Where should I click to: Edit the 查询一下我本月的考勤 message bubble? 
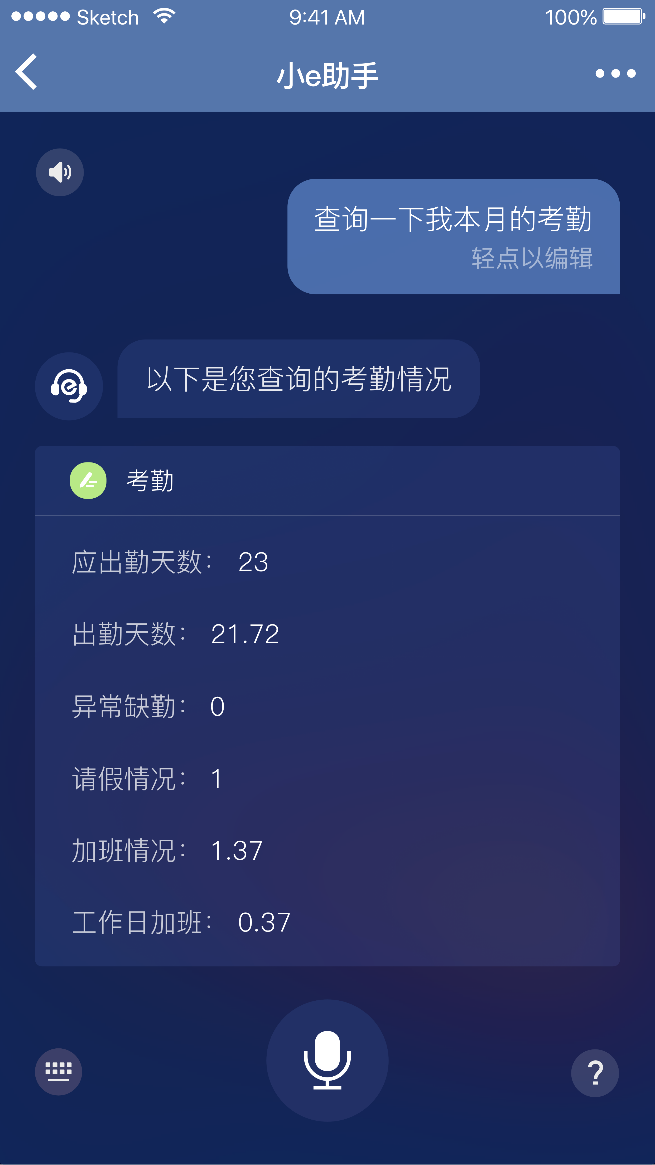click(x=453, y=237)
